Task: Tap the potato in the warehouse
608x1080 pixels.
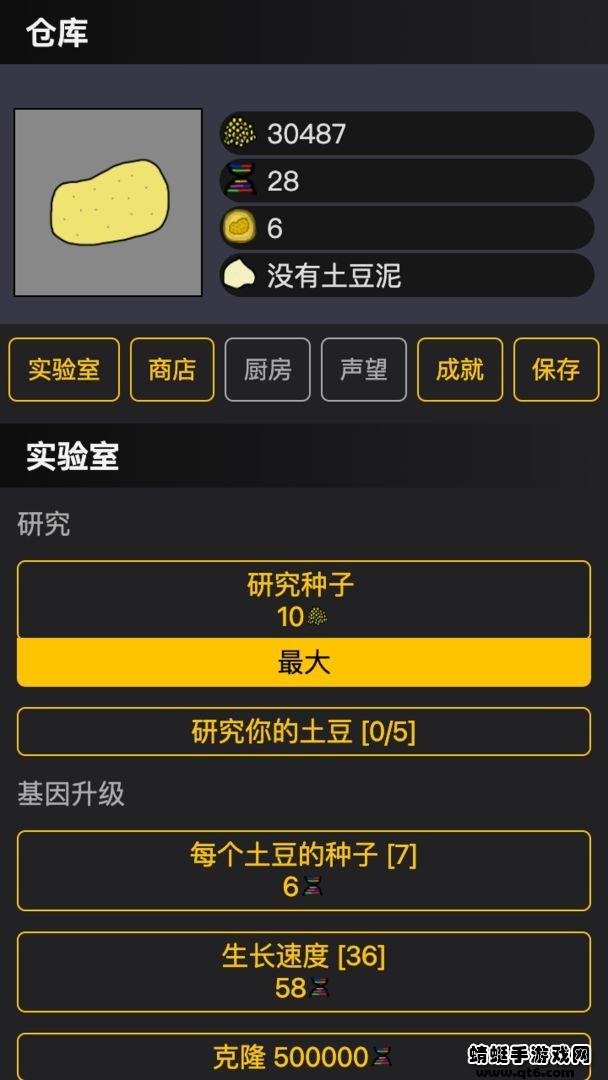Action: click(108, 203)
